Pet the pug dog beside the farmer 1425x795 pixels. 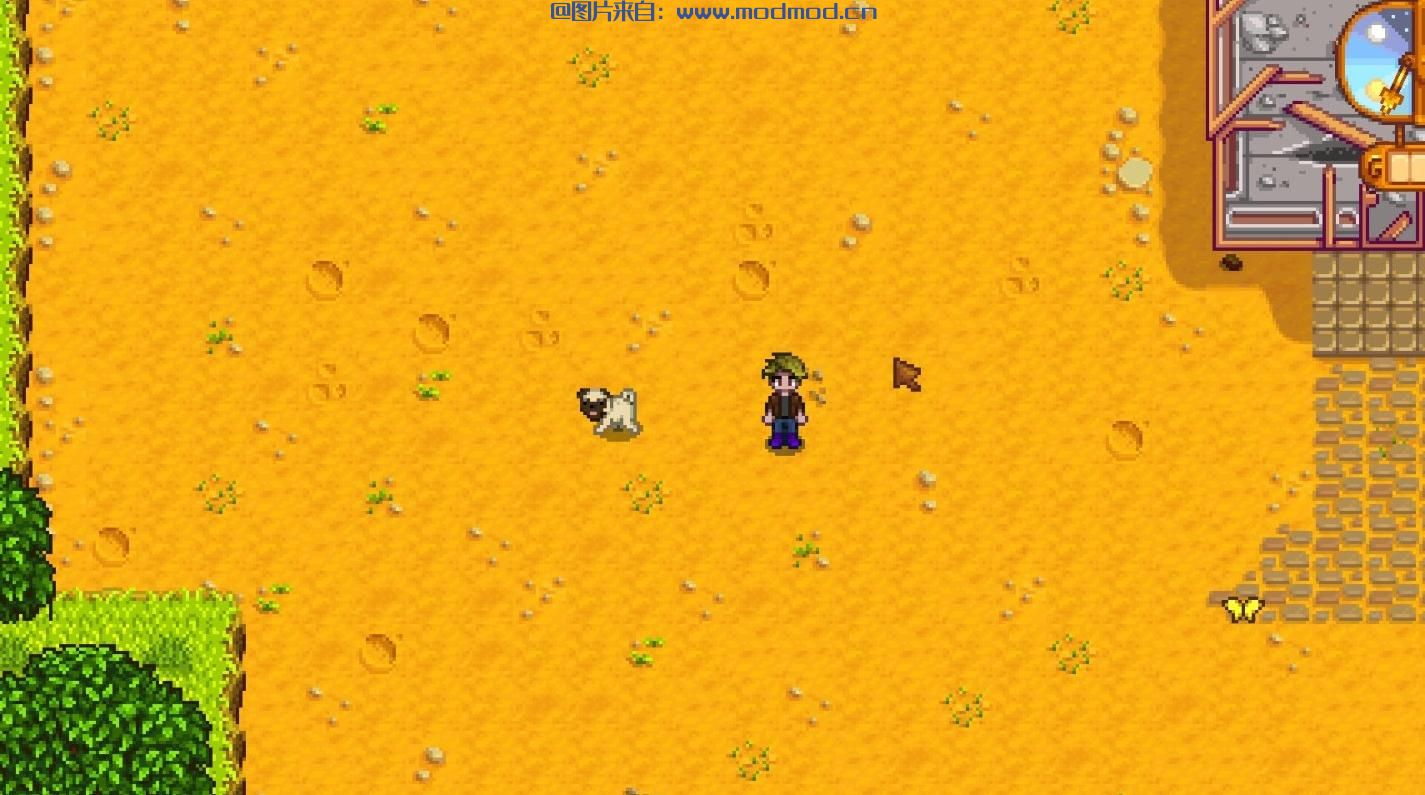(609, 411)
